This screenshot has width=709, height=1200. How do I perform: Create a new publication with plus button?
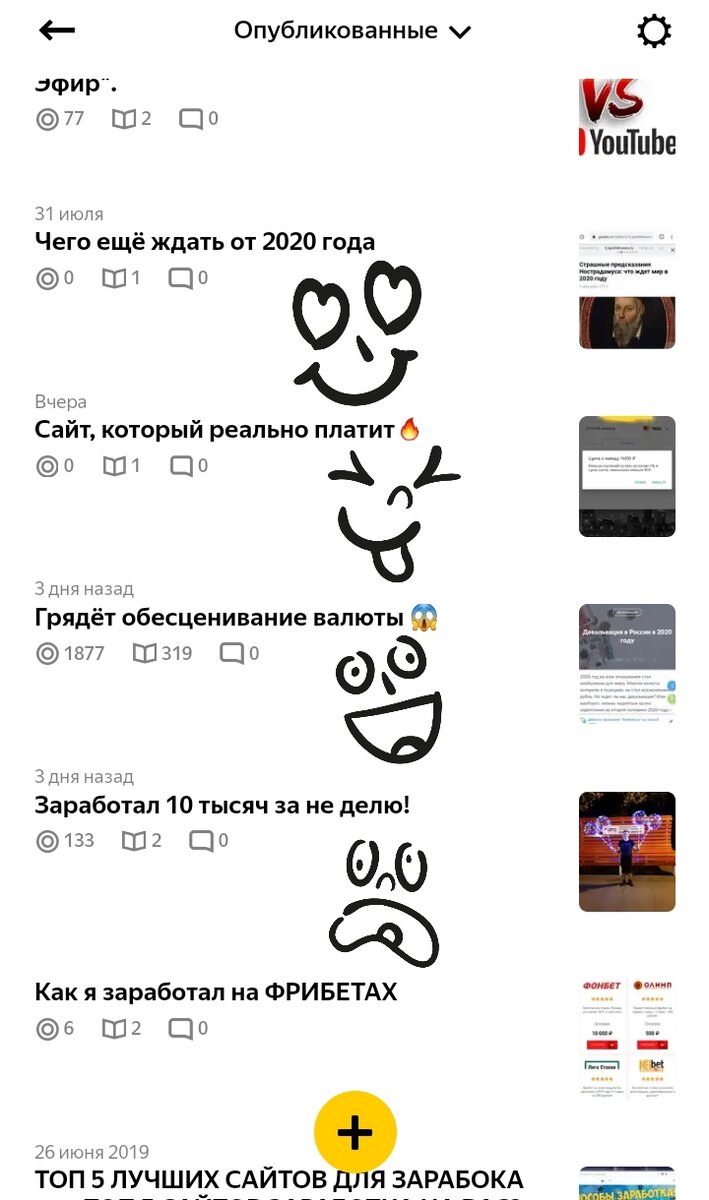tap(355, 1131)
